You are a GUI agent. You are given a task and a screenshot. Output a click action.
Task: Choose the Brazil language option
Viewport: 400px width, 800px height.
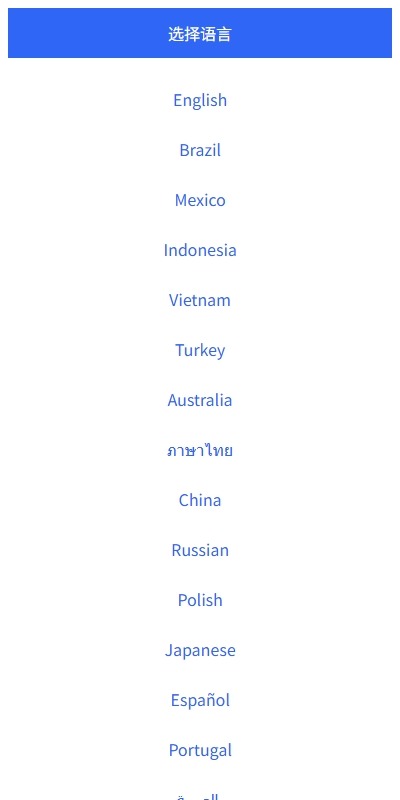point(200,150)
